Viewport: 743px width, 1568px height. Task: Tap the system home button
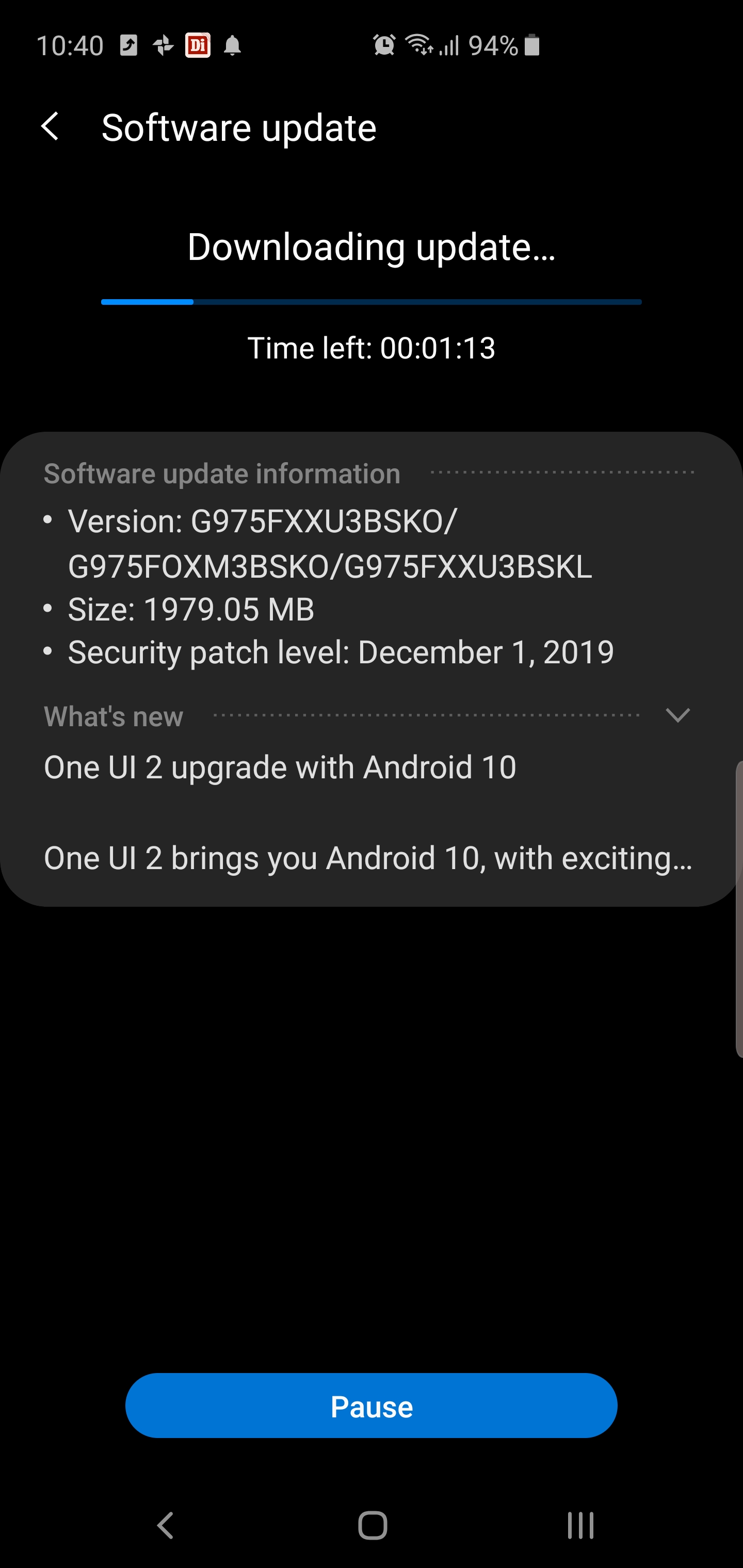372,1525
